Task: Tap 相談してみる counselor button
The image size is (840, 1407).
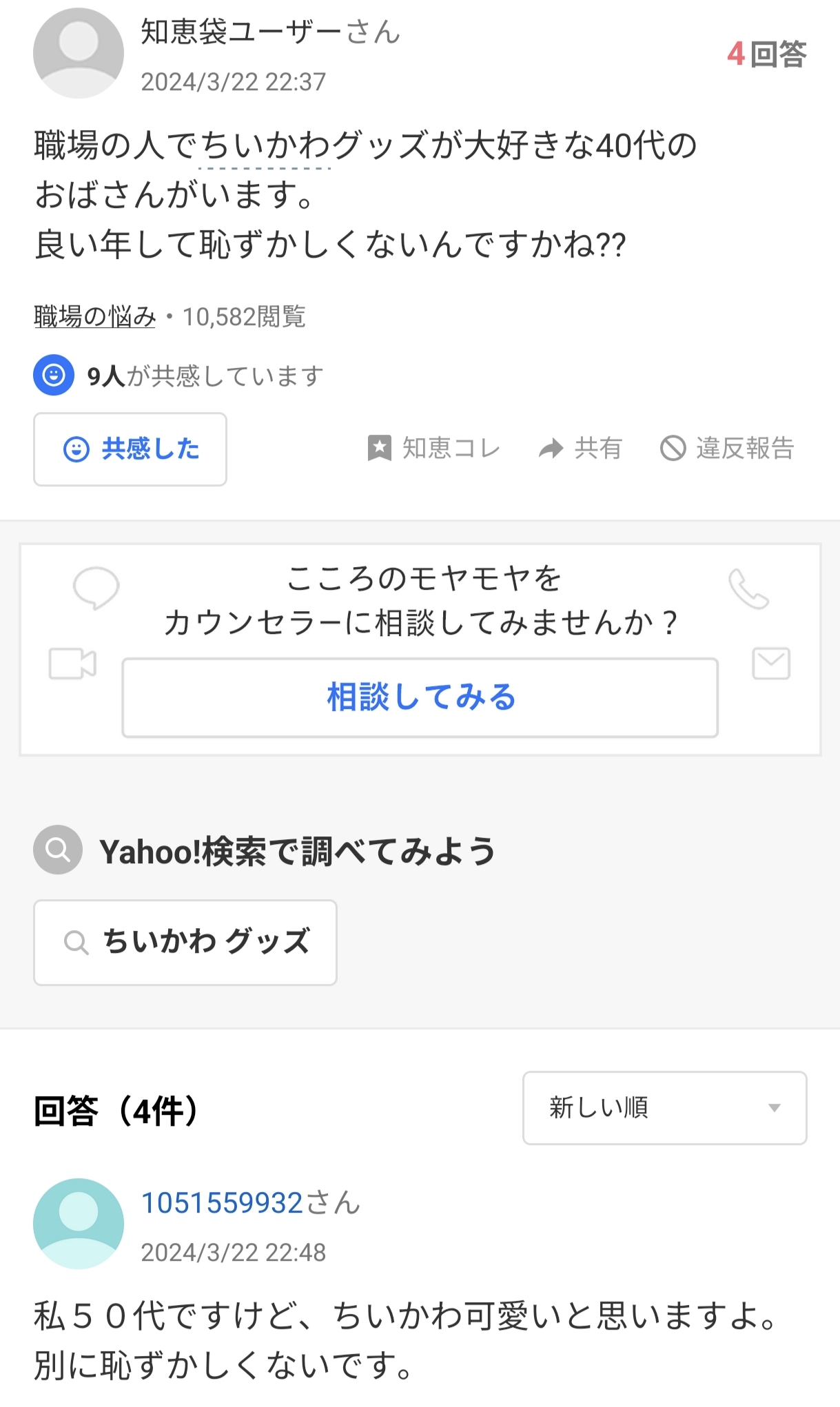Action: click(420, 697)
